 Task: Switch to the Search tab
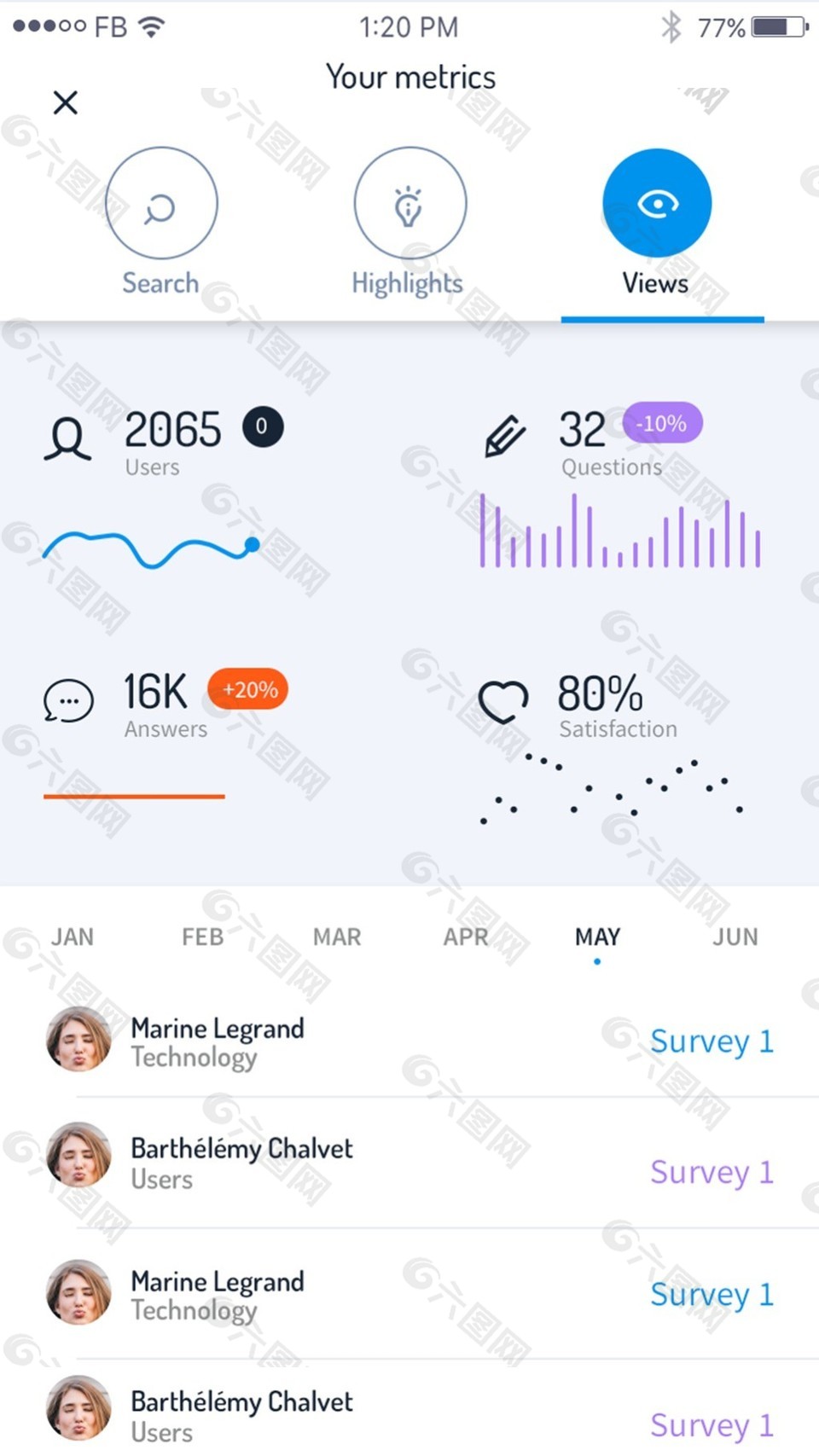(160, 205)
